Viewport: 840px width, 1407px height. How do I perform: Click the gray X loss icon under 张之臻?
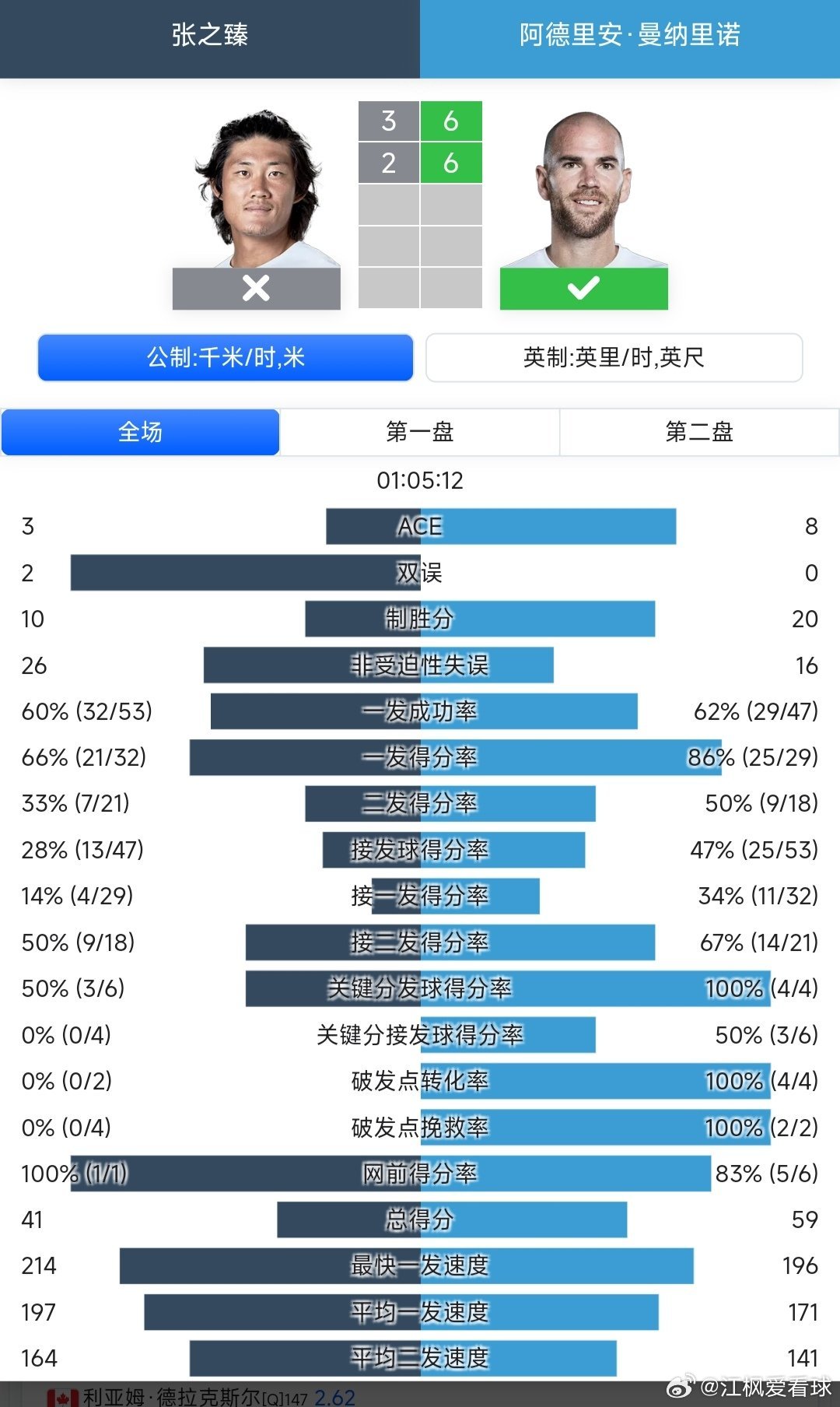point(257,289)
